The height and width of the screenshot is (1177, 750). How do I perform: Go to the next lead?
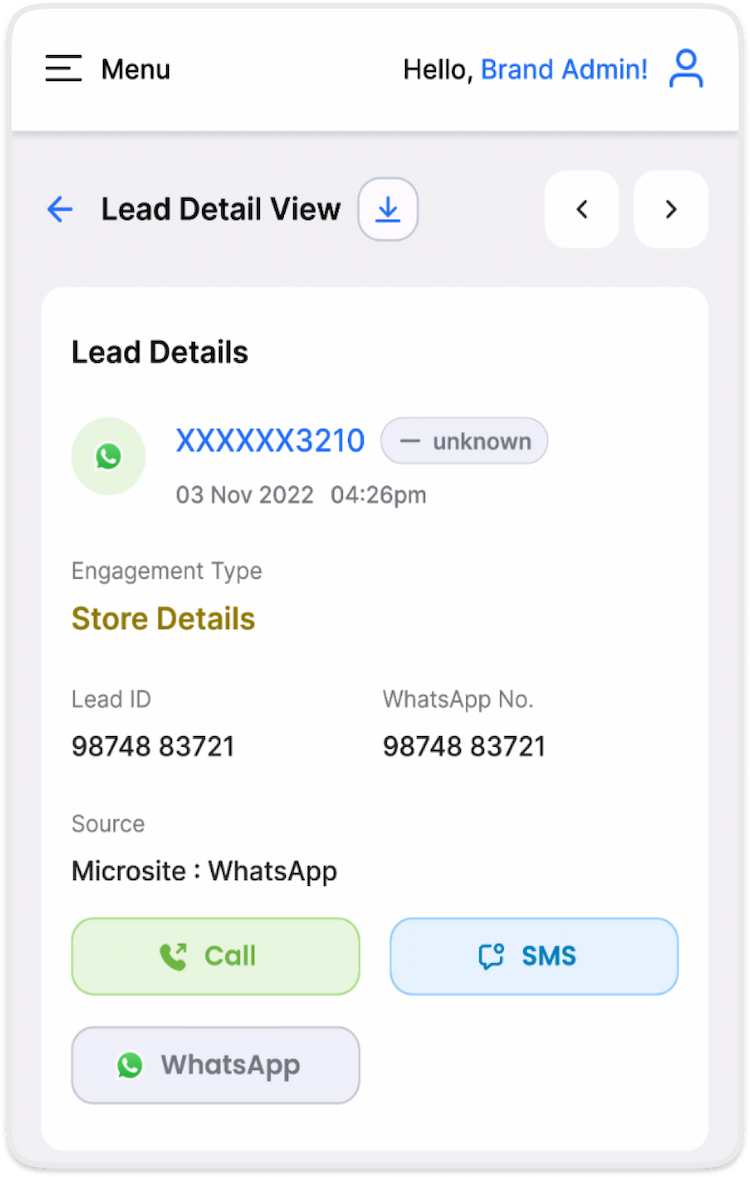671,209
